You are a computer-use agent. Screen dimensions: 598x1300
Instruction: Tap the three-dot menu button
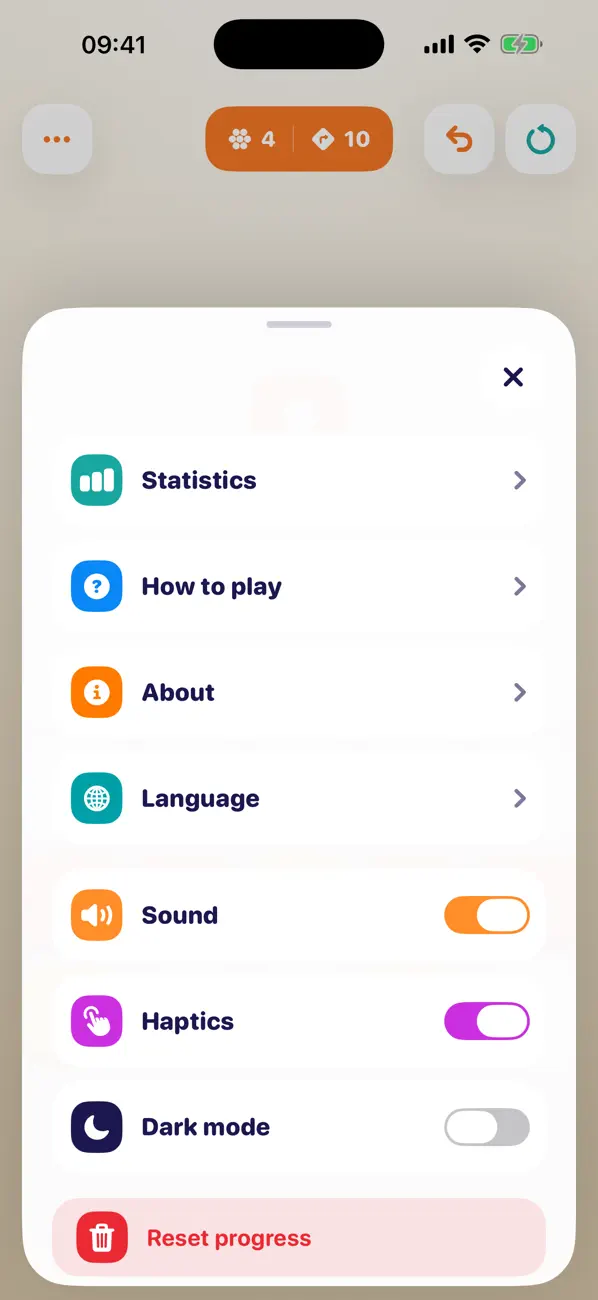[x=57, y=139]
